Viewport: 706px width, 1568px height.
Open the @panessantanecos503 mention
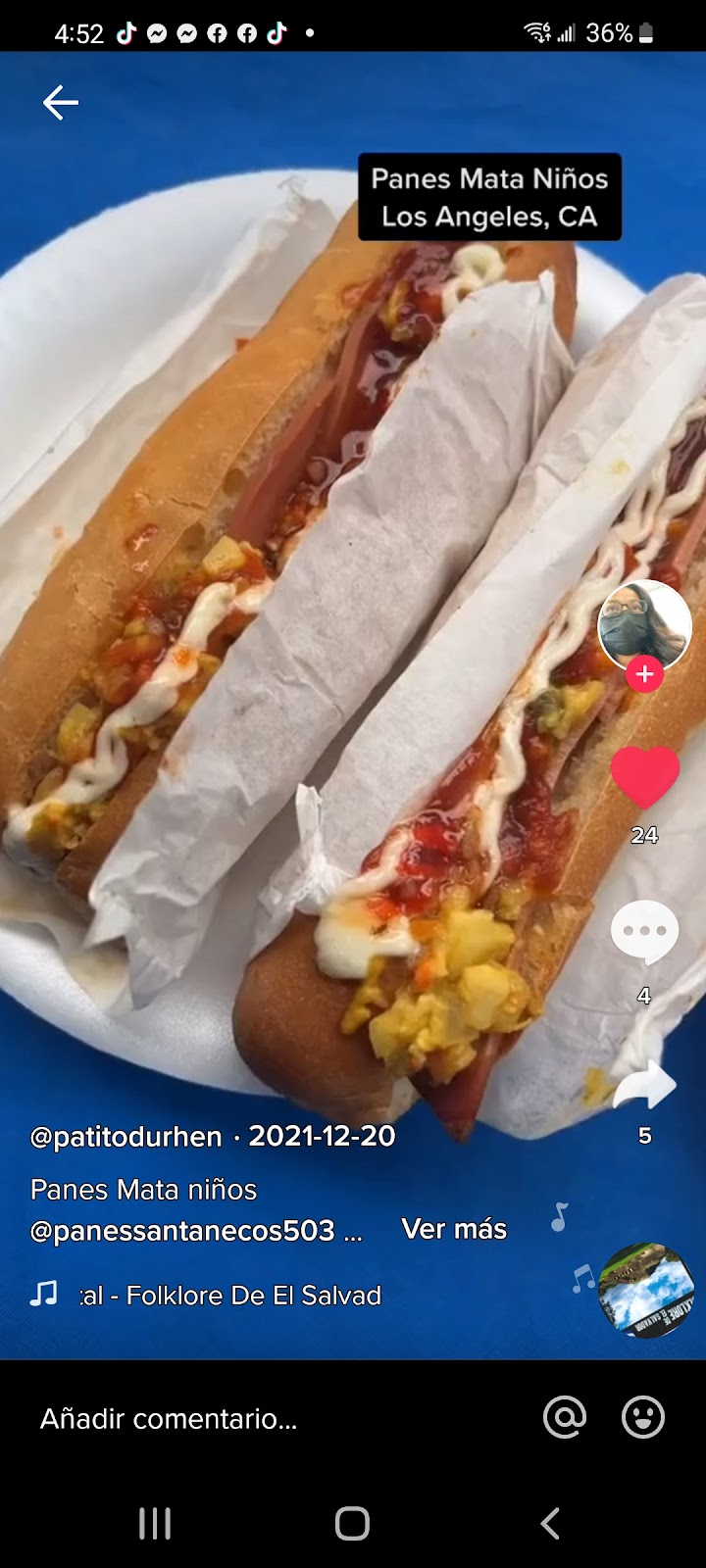coord(183,1231)
